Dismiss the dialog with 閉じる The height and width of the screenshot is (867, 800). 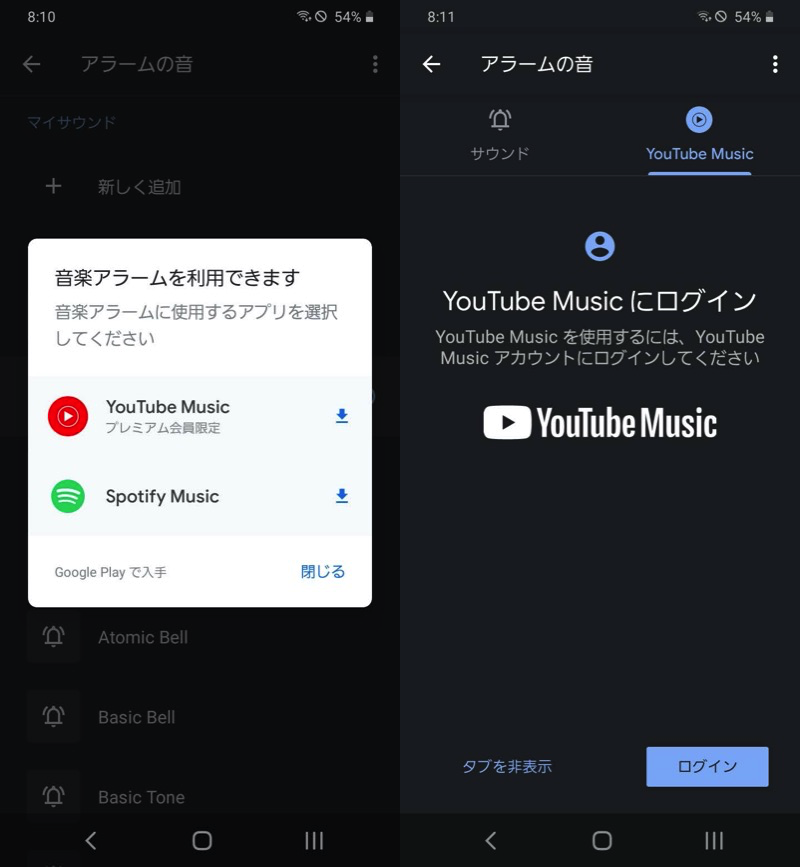(x=322, y=572)
